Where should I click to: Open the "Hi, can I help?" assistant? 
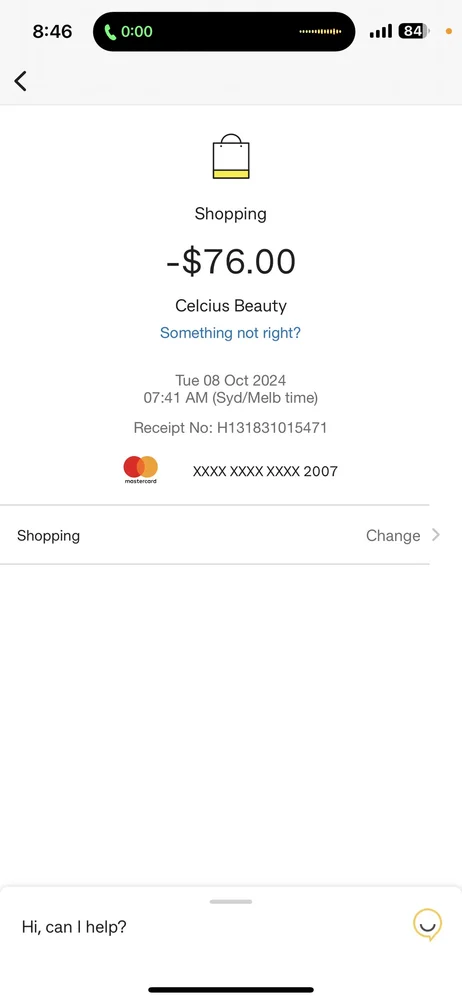coord(74,927)
